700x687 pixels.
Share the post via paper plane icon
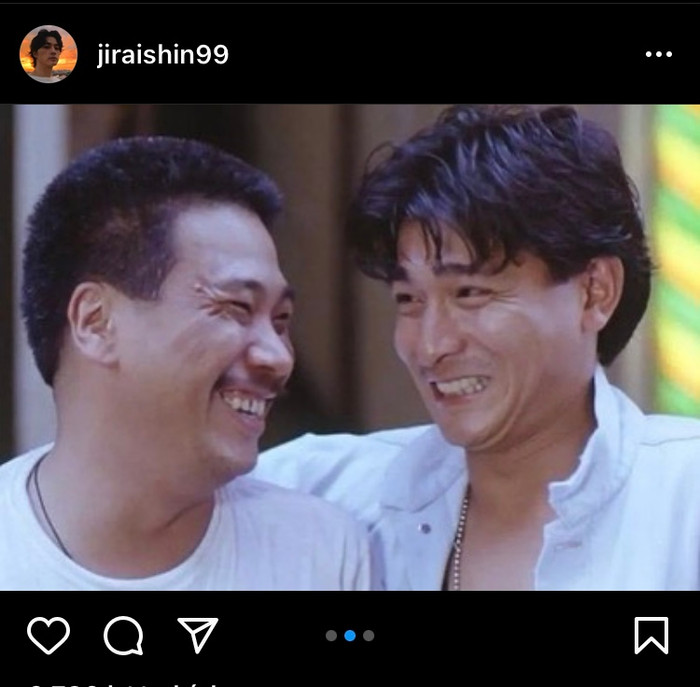click(197, 635)
